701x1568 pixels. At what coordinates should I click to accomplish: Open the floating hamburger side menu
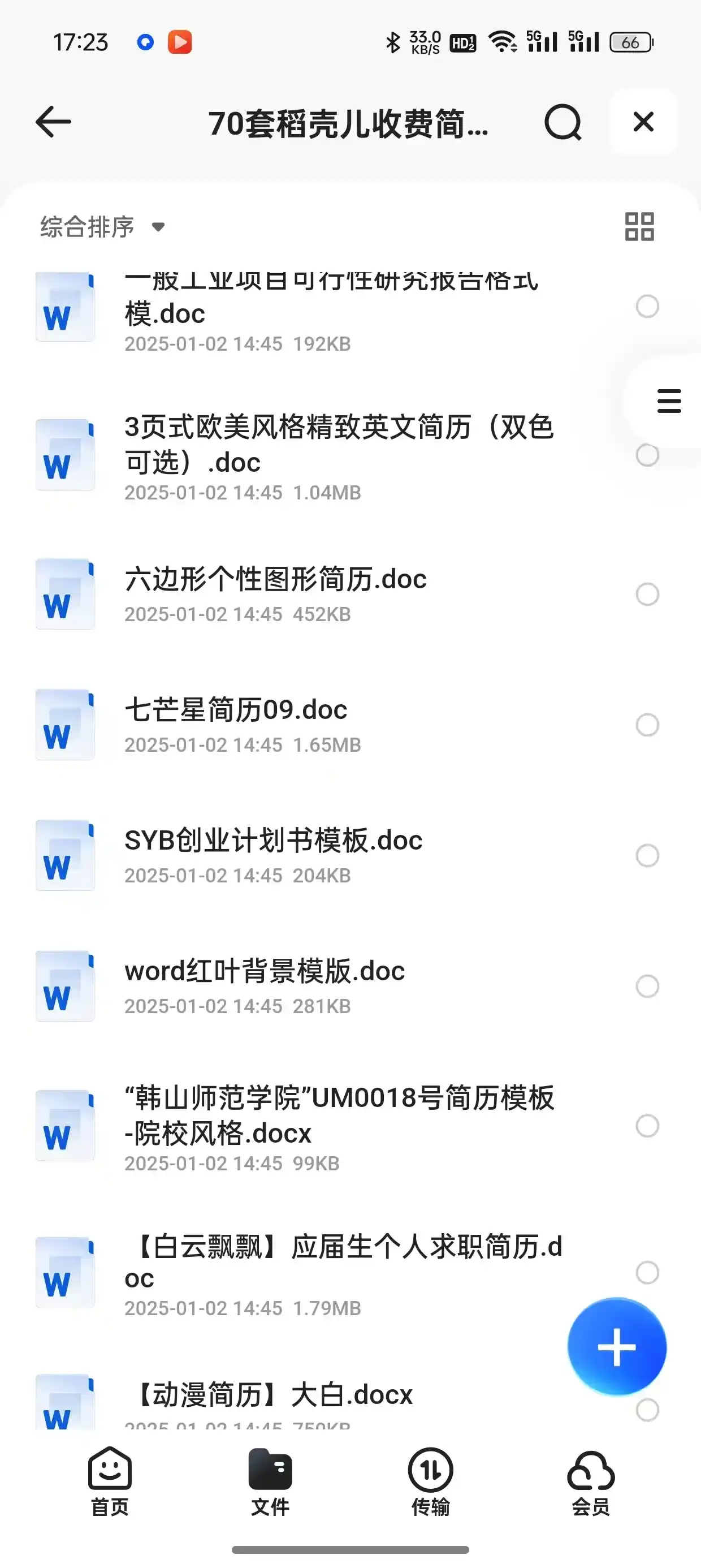[x=669, y=401]
